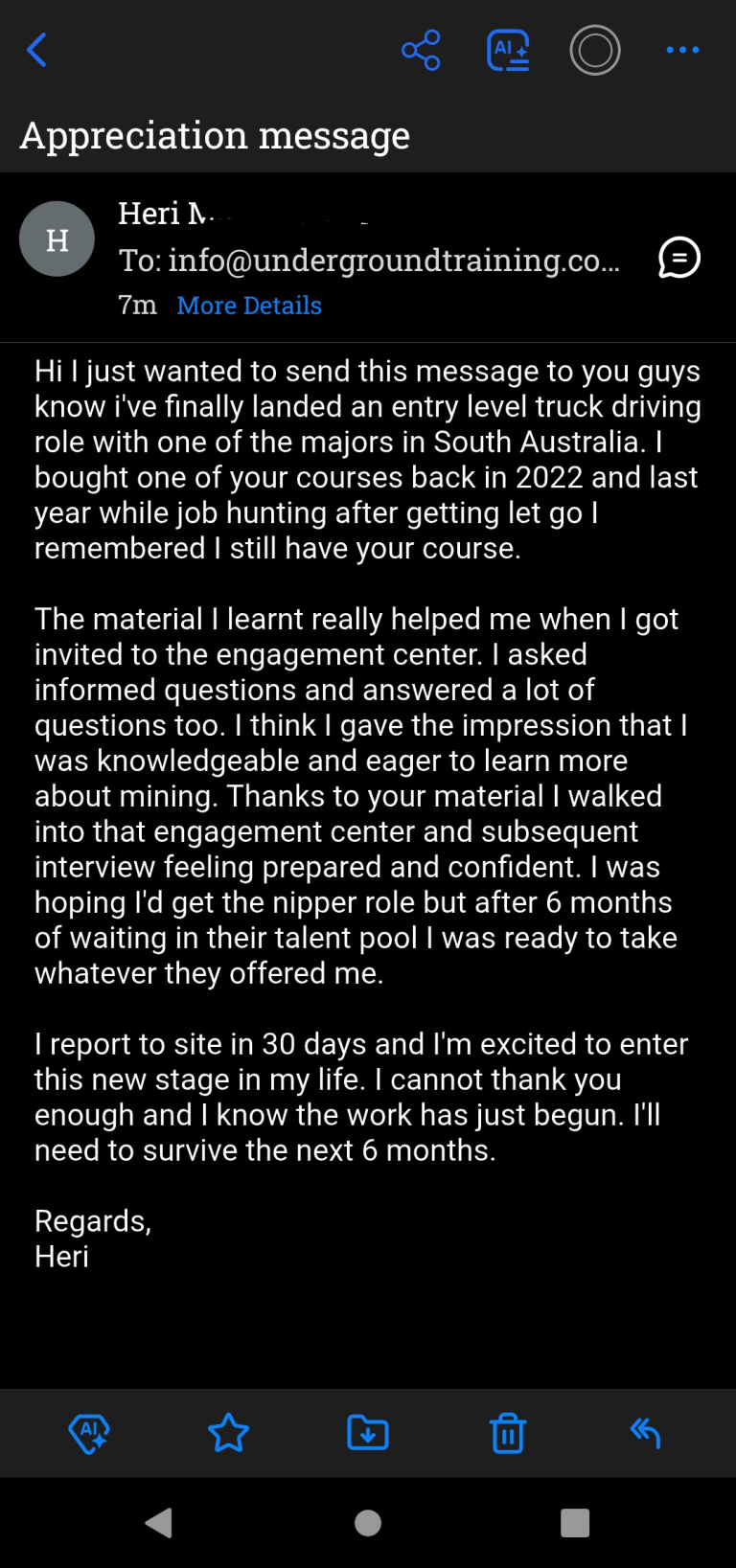Open the AI assistant in bottom toolbar

(x=89, y=1434)
